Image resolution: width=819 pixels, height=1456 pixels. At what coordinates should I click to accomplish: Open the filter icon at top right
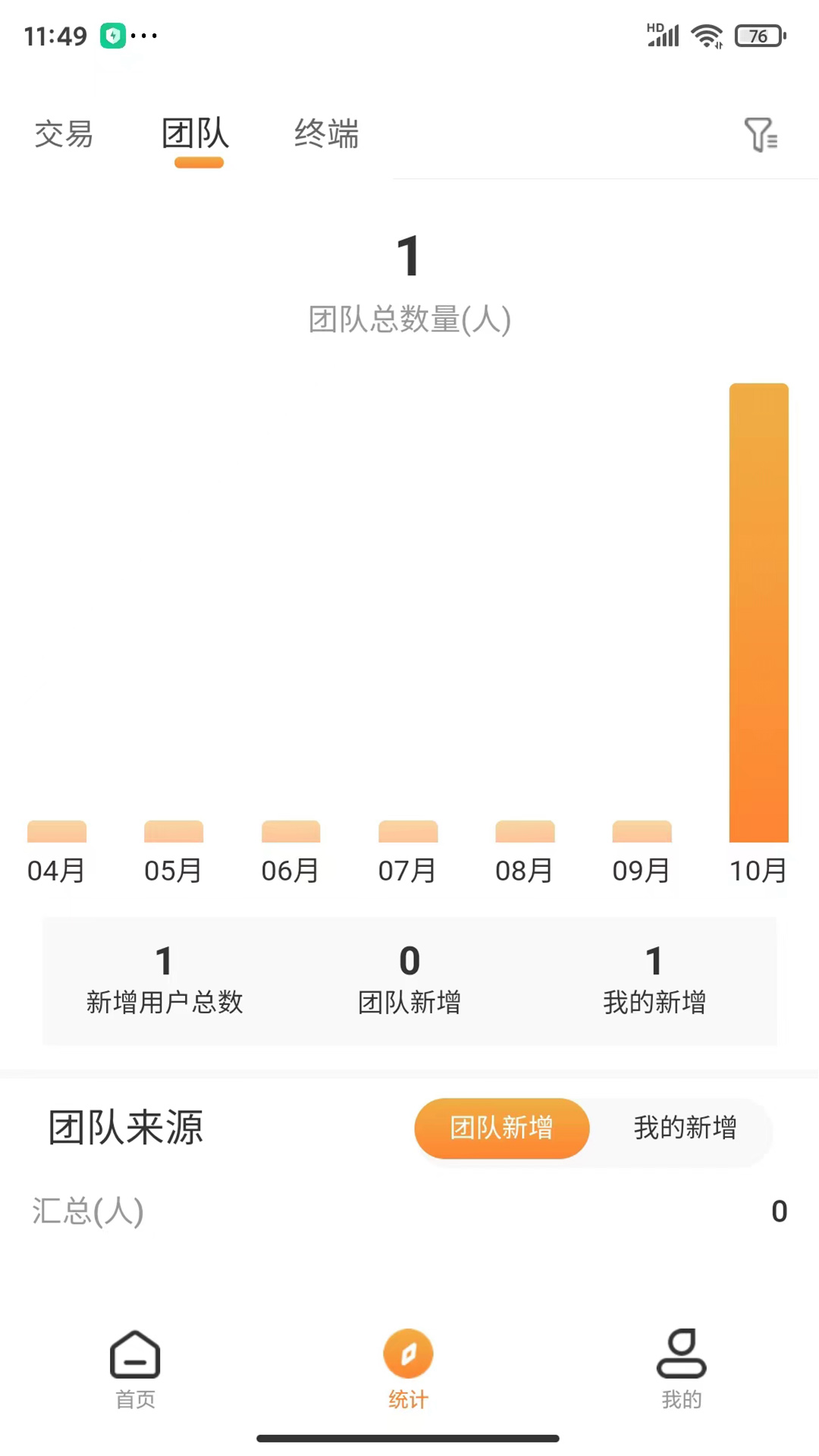click(762, 136)
